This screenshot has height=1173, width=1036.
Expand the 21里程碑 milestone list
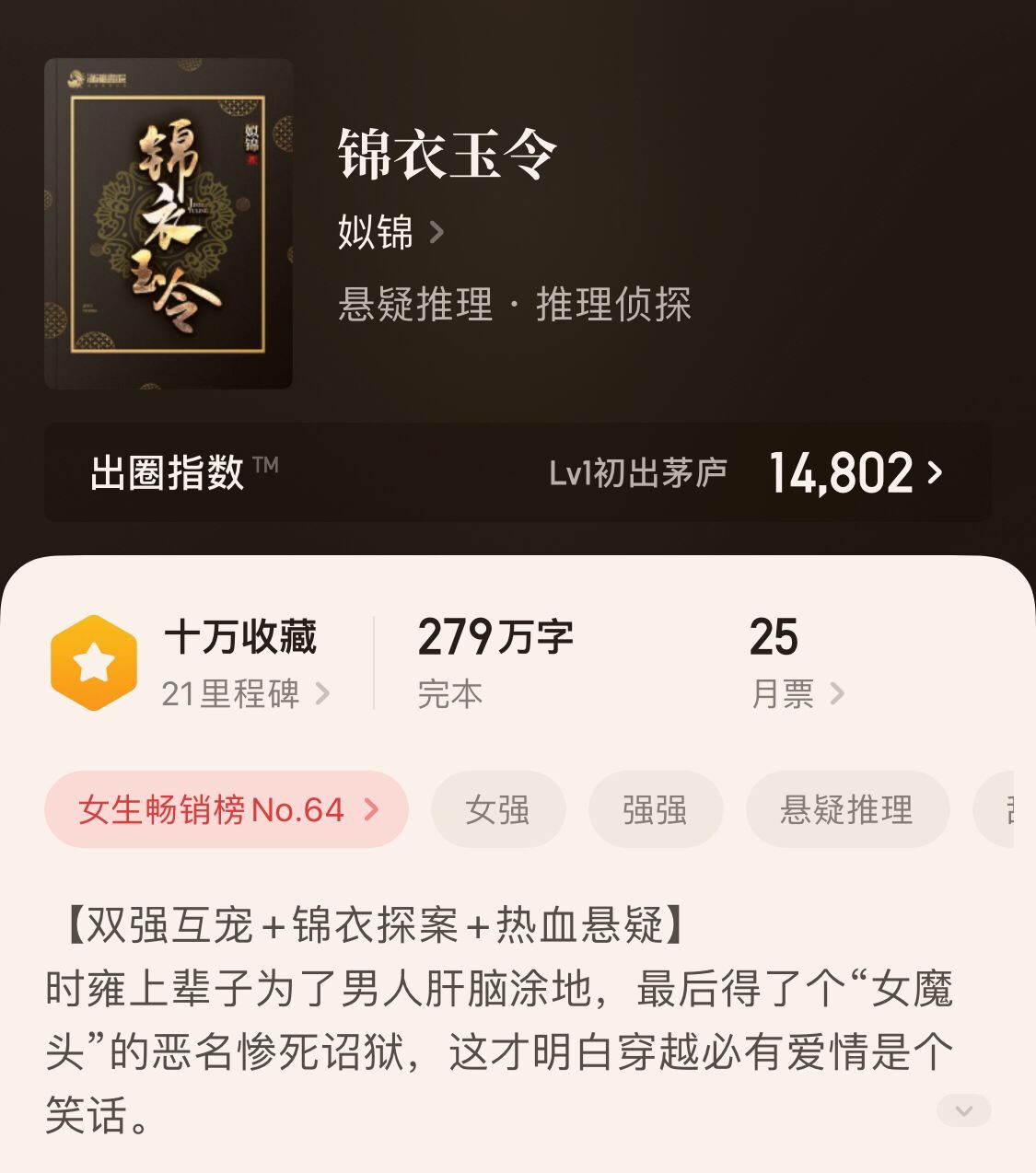coord(232,695)
